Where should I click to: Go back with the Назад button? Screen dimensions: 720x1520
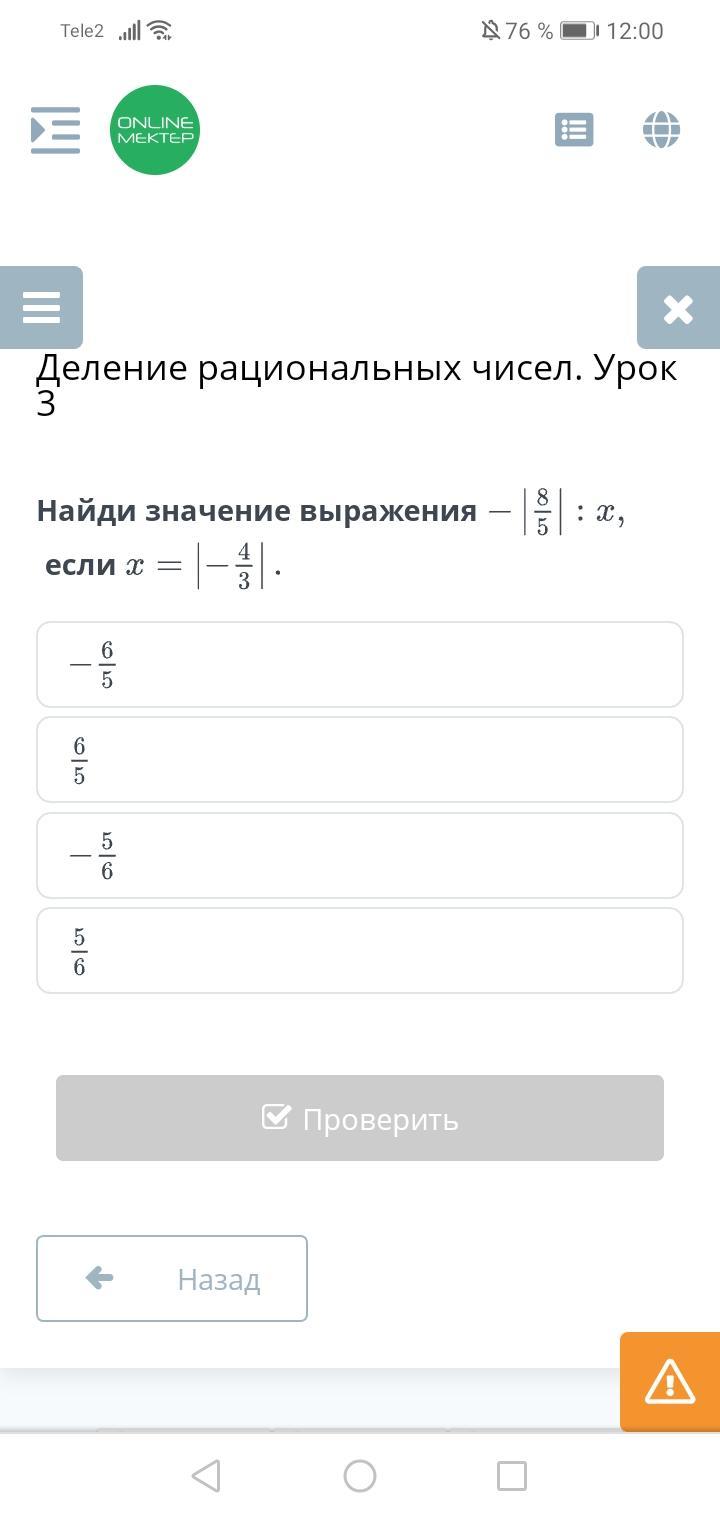click(x=172, y=1278)
